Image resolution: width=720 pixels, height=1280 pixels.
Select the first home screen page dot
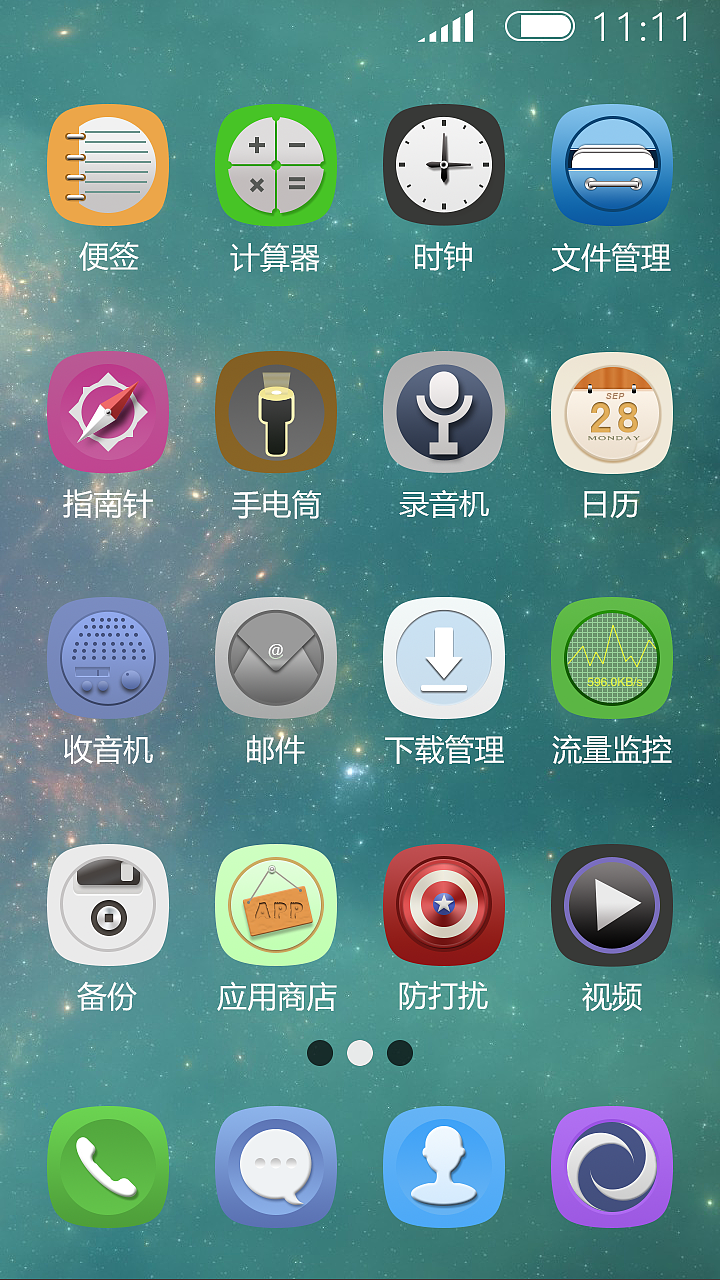(322, 1053)
